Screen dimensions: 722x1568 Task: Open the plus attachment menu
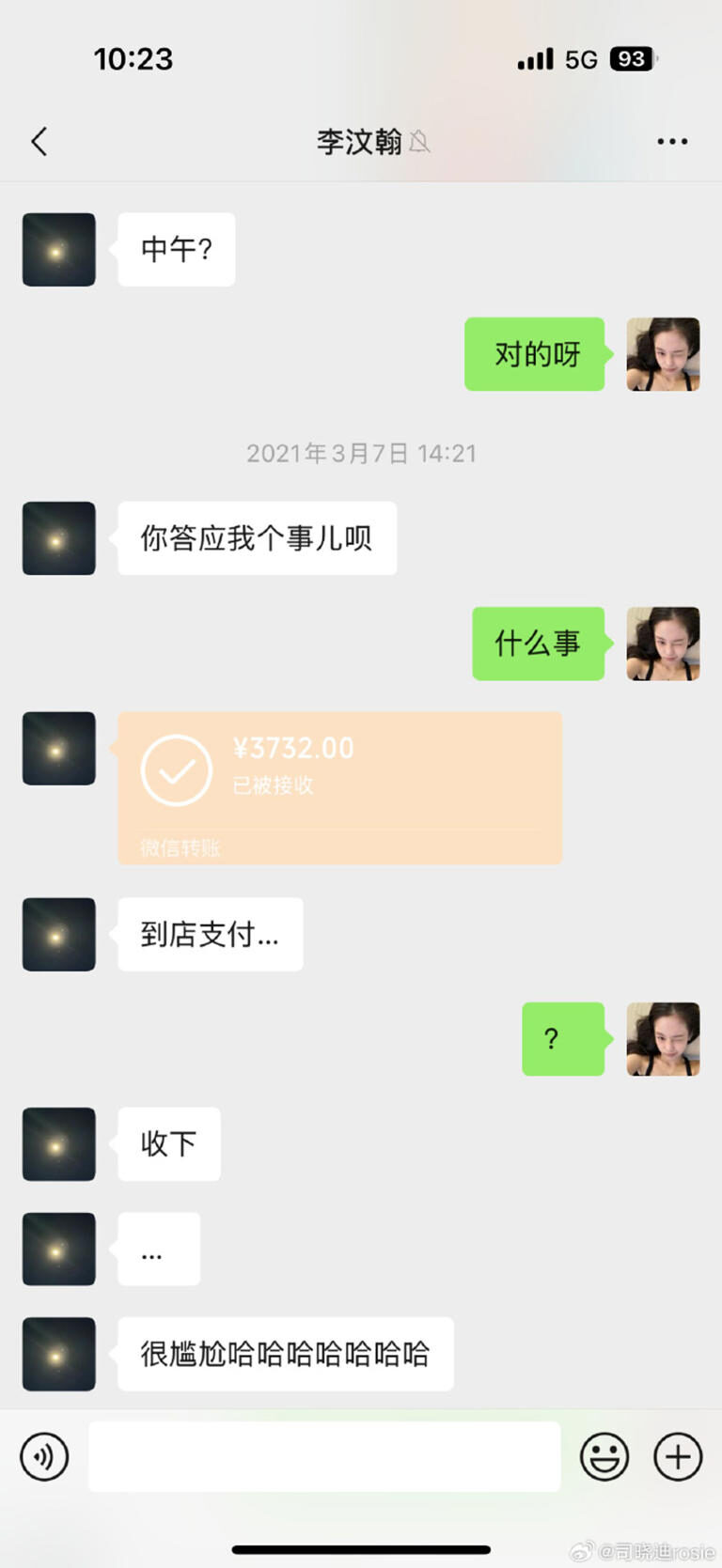pyautogui.click(x=678, y=1456)
